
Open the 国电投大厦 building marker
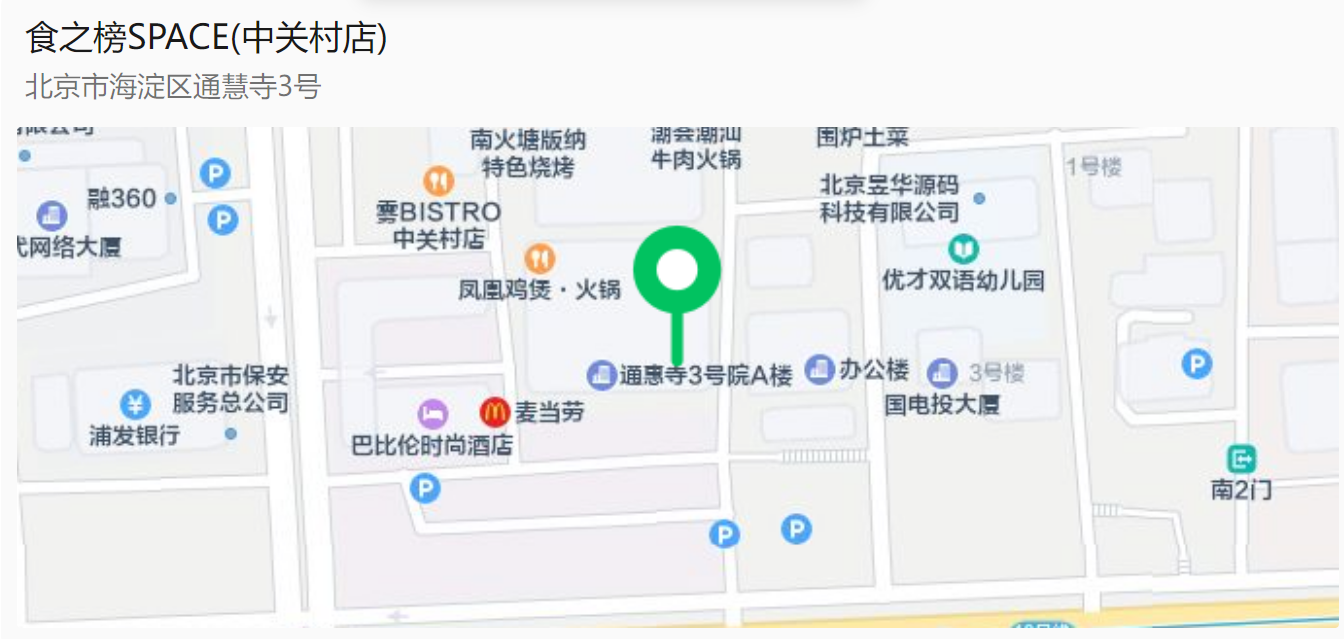point(942,374)
